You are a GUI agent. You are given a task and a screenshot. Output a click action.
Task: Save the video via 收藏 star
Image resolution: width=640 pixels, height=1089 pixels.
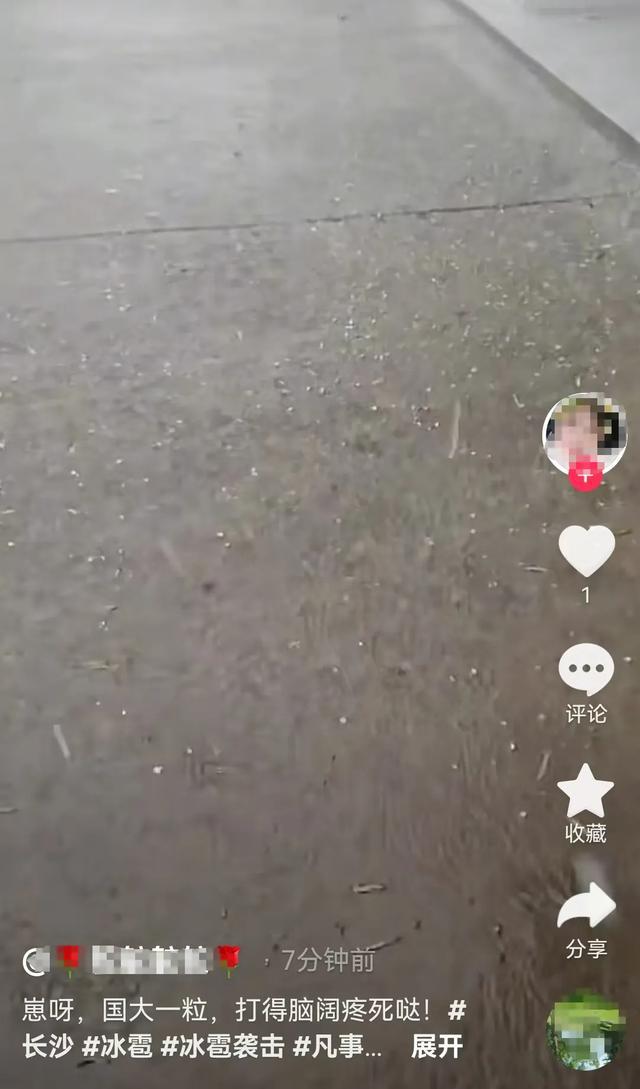pos(586,790)
